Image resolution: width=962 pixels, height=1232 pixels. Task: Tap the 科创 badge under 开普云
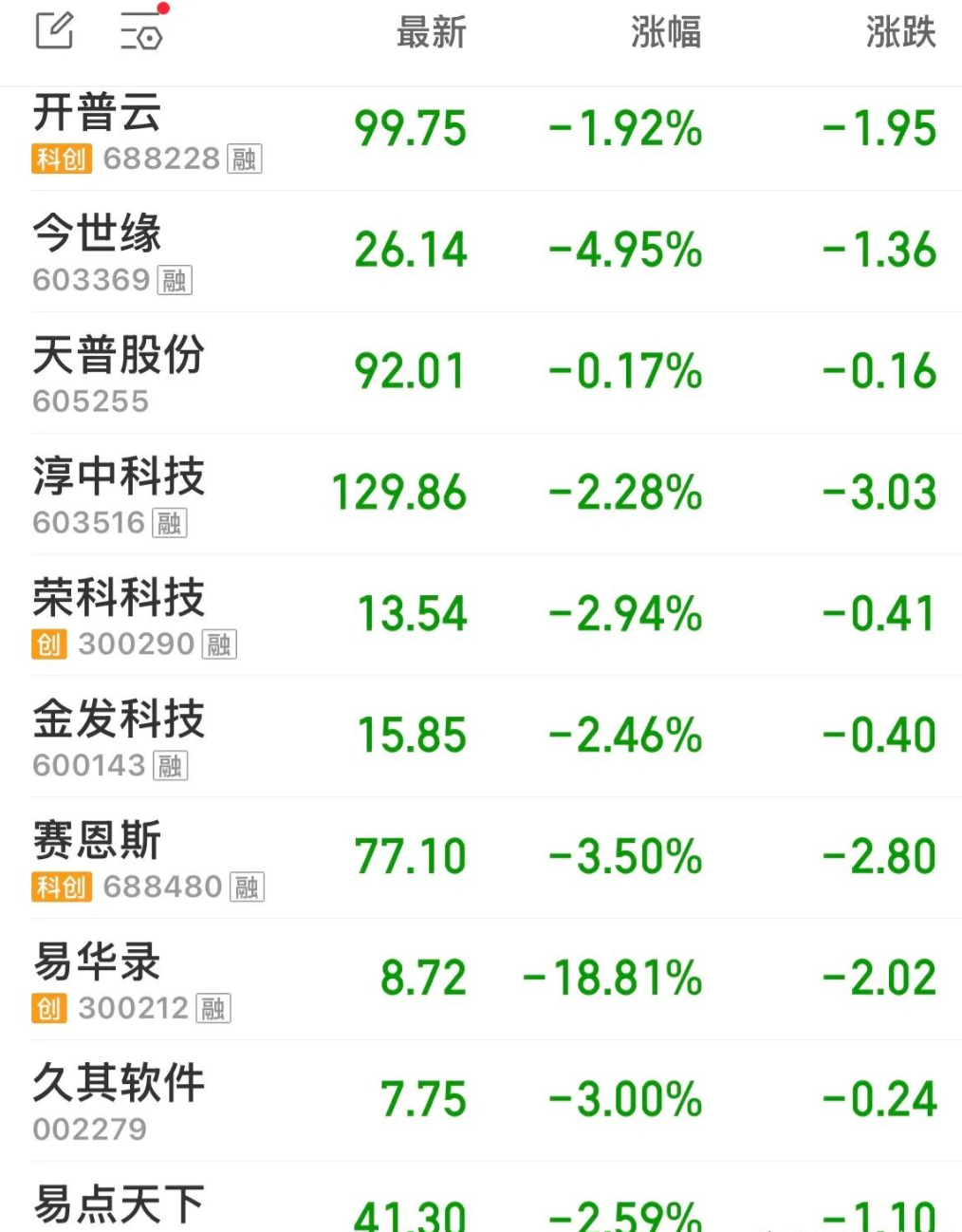[61, 159]
